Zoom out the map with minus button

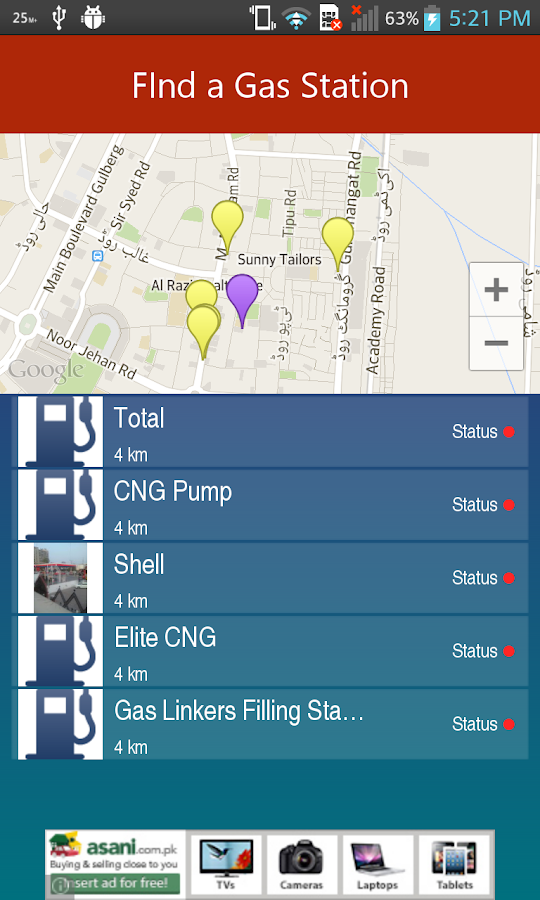[x=496, y=343]
